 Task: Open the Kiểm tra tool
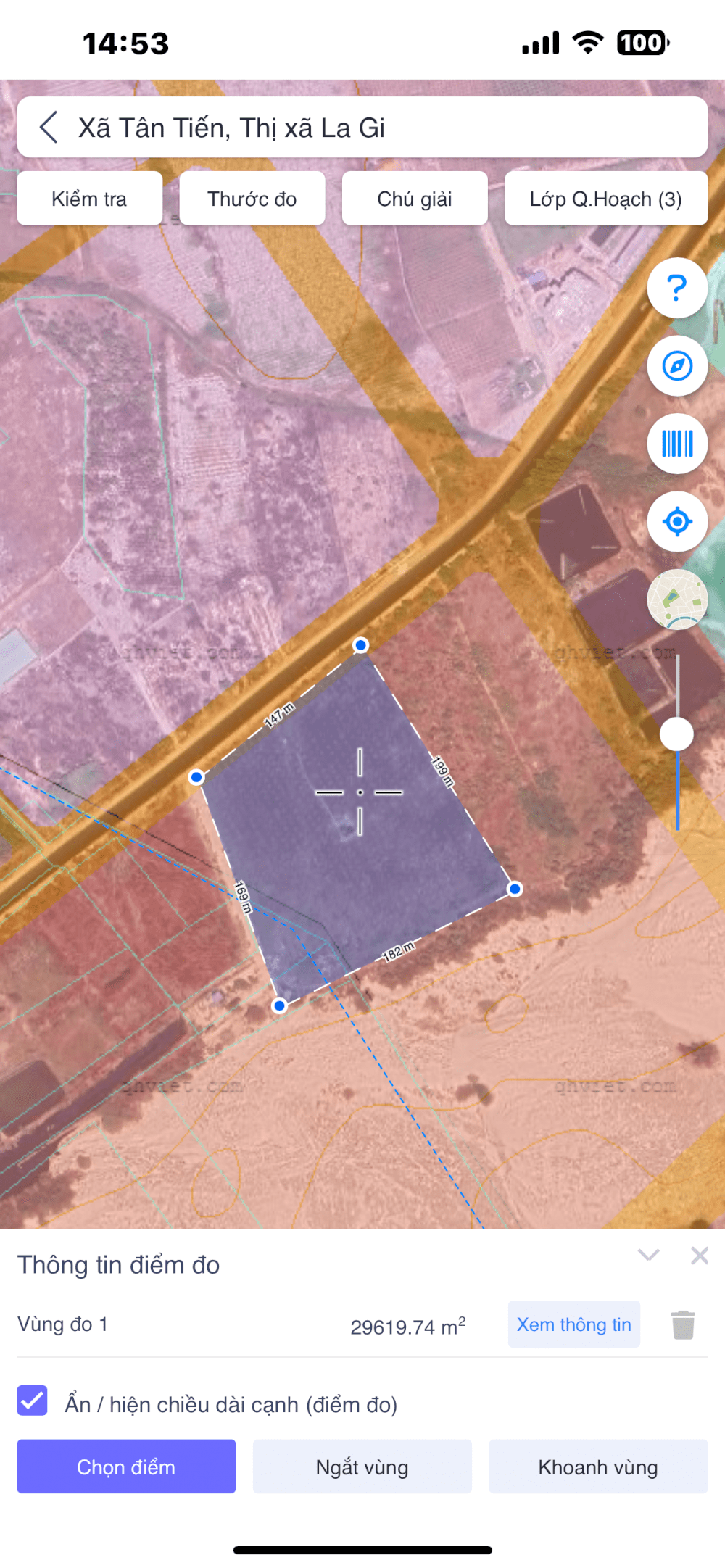pyautogui.click(x=89, y=199)
